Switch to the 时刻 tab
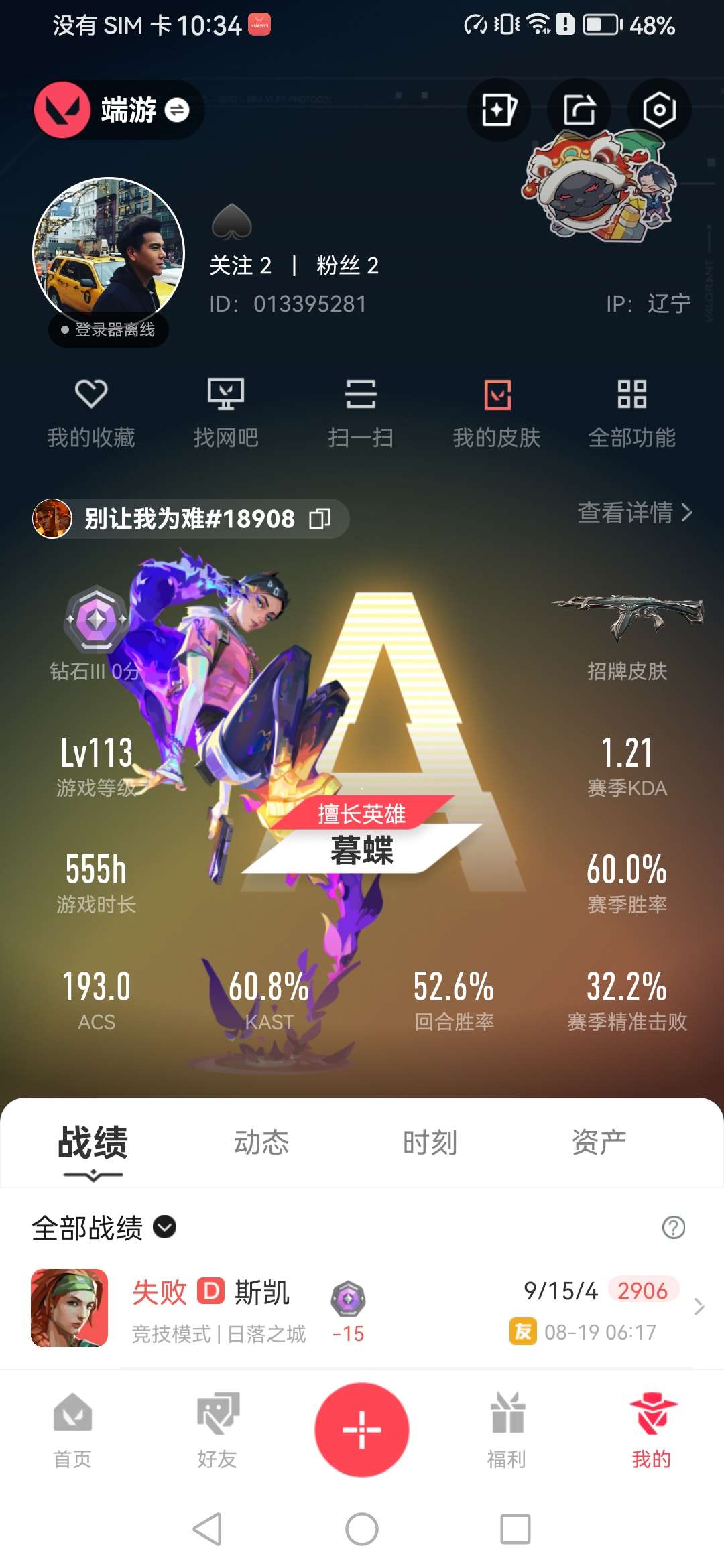724x1568 pixels. tap(430, 1142)
